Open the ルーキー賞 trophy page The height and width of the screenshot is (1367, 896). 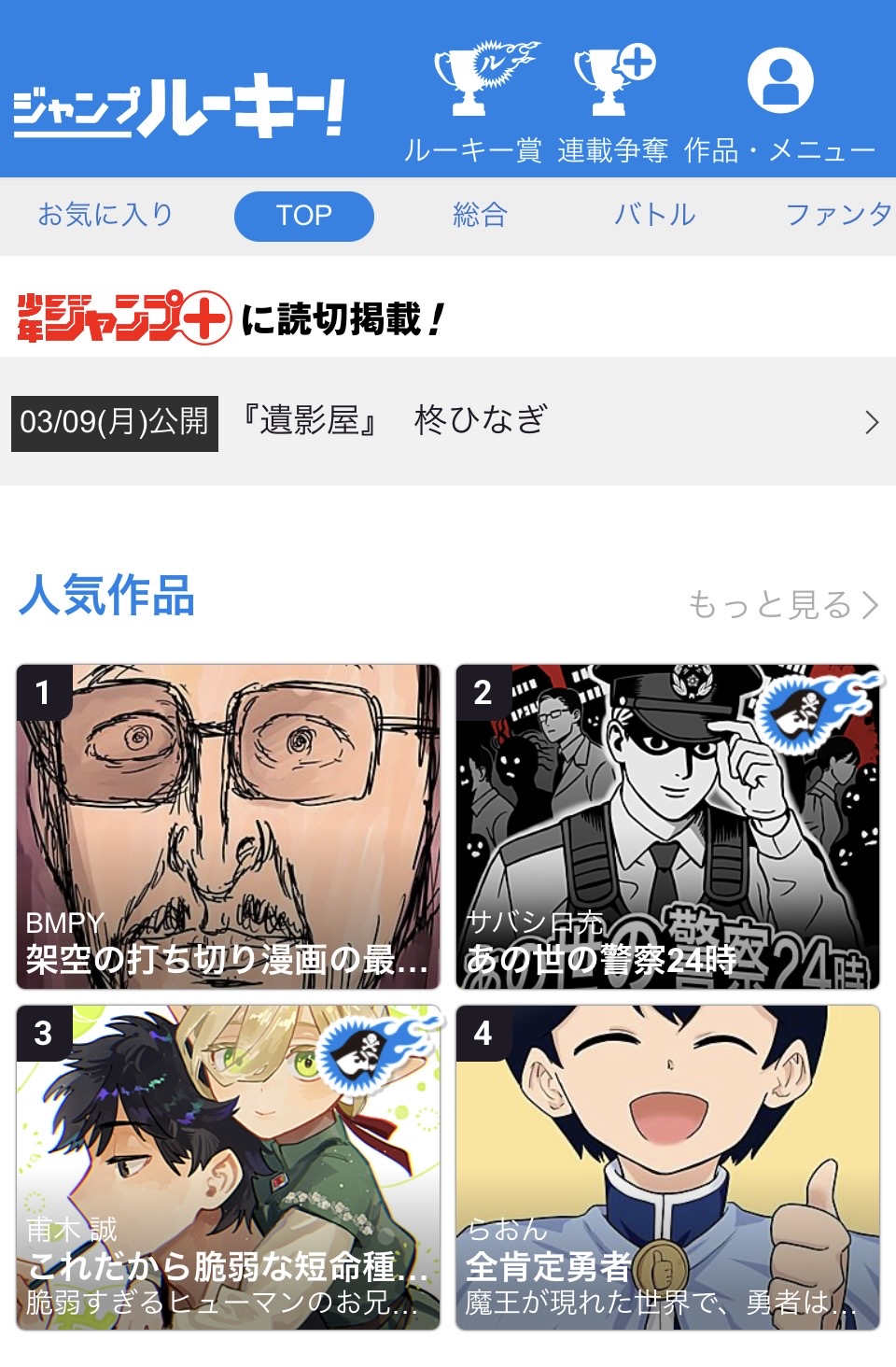(474, 103)
